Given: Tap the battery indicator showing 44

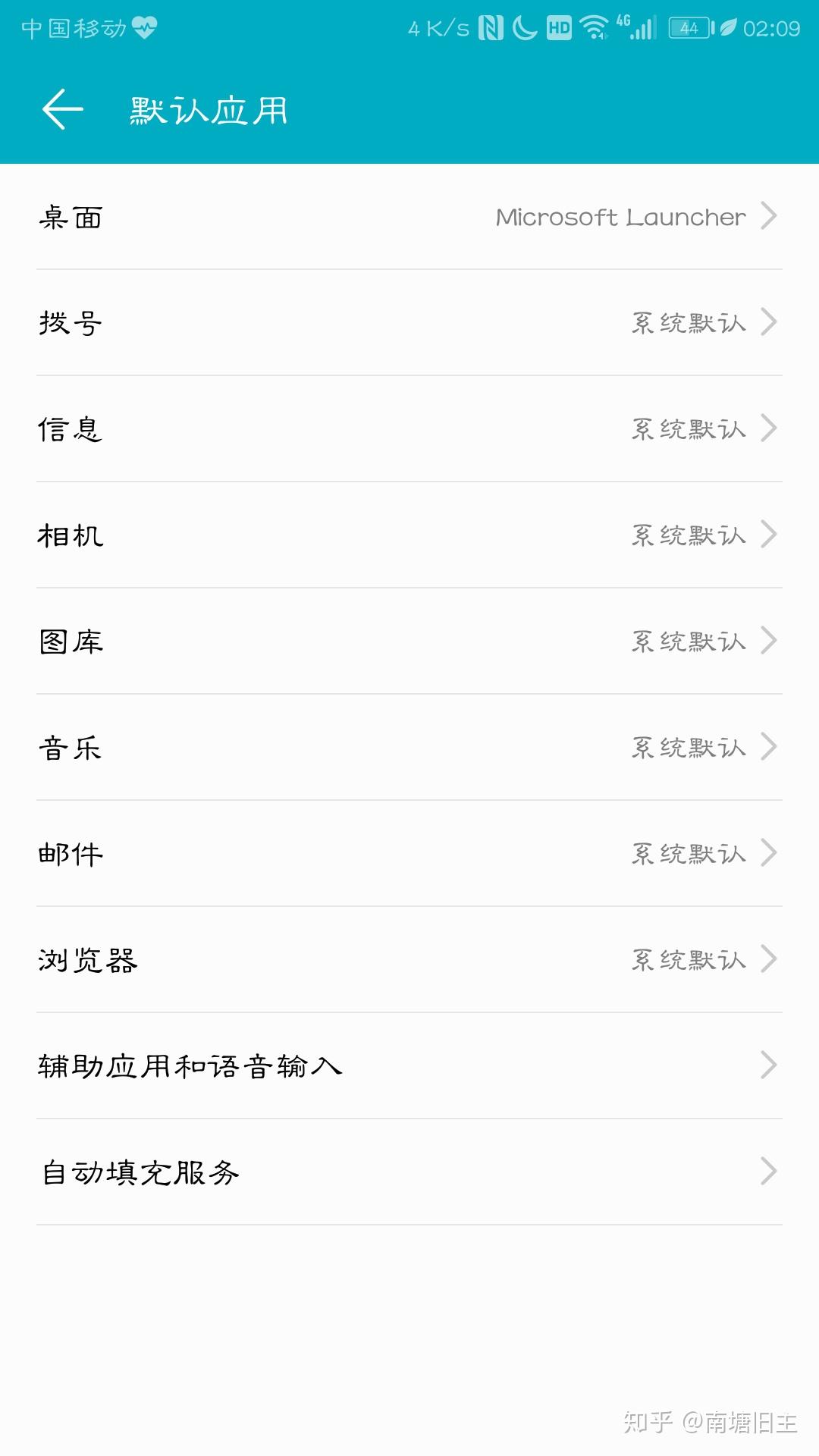Looking at the screenshot, I should [x=689, y=27].
